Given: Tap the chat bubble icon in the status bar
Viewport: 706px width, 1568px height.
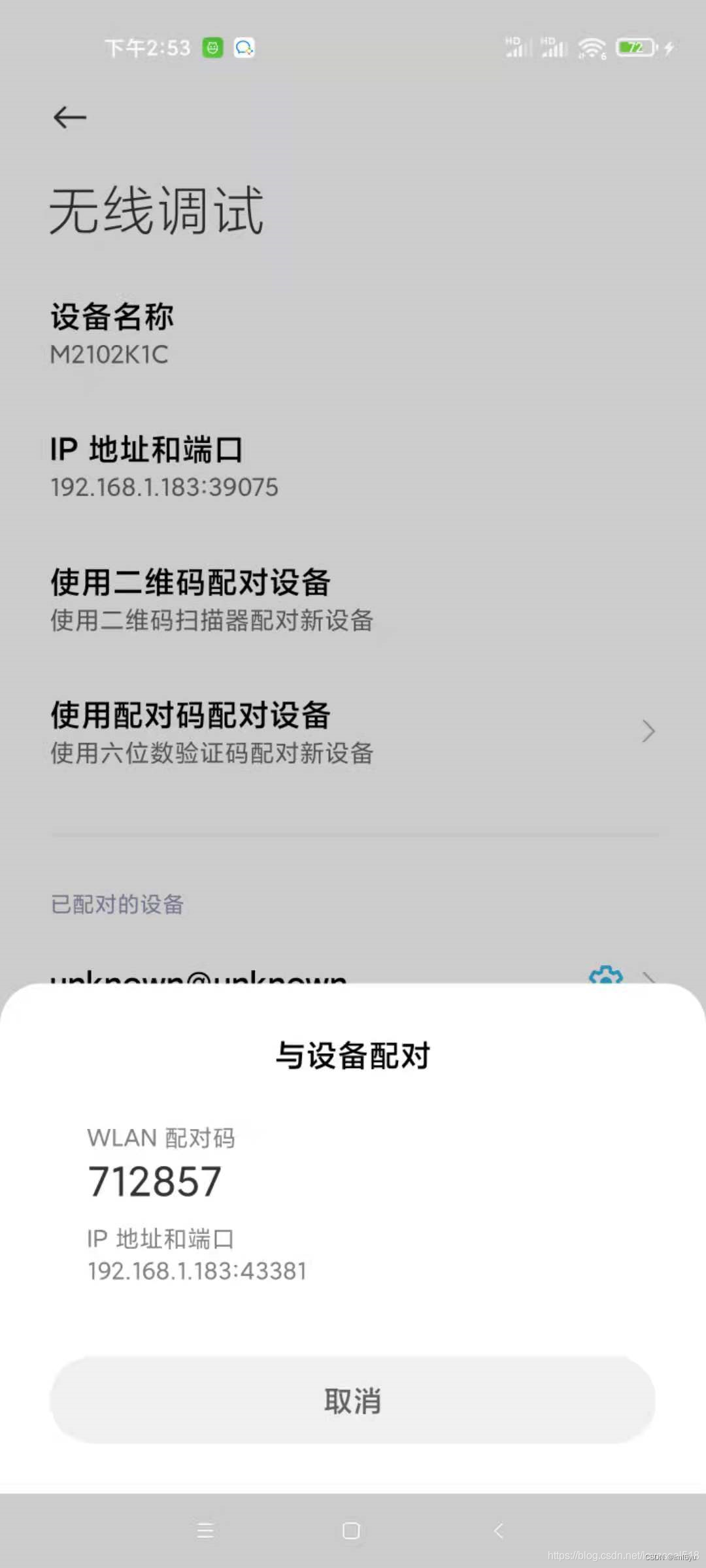Looking at the screenshot, I should pos(244,48).
